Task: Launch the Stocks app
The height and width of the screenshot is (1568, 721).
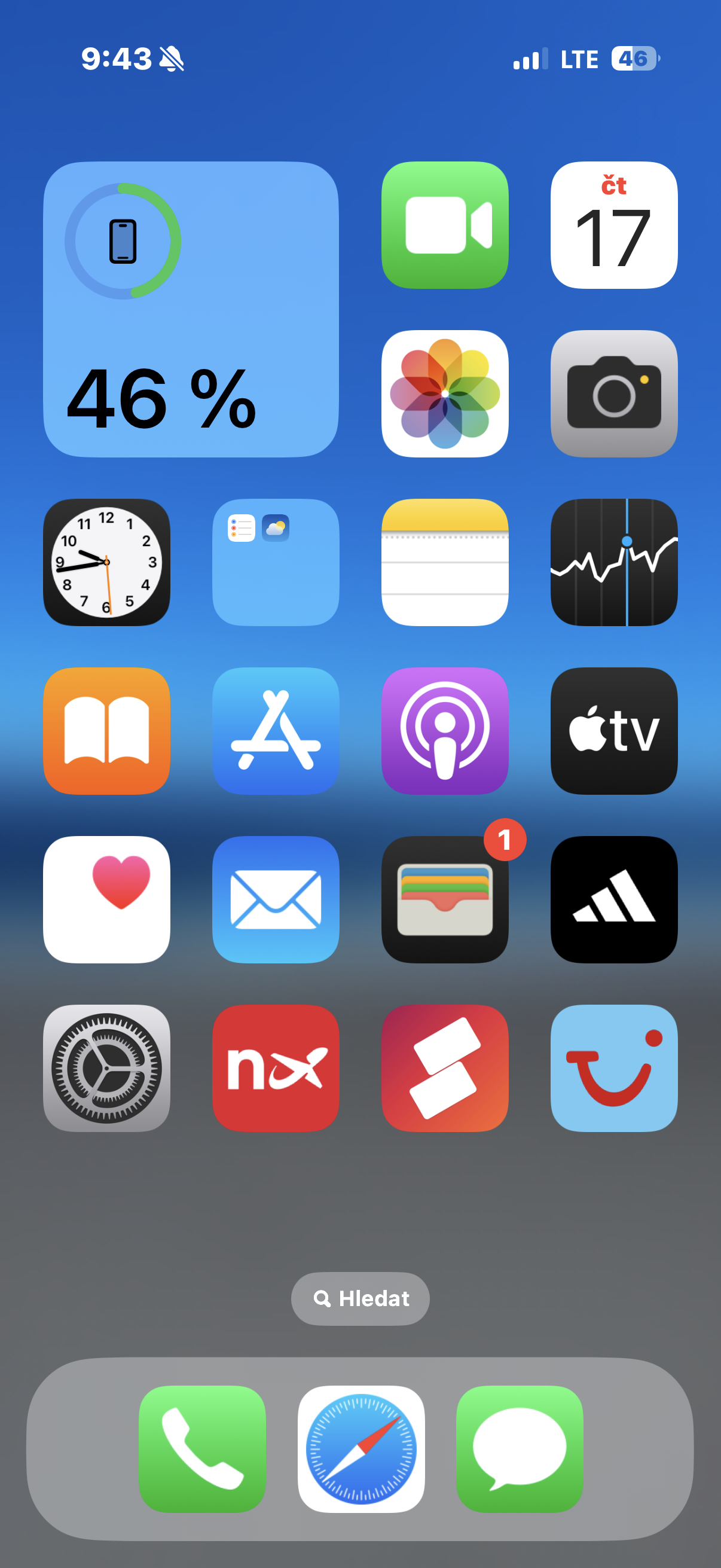Action: [x=613, y=562]
